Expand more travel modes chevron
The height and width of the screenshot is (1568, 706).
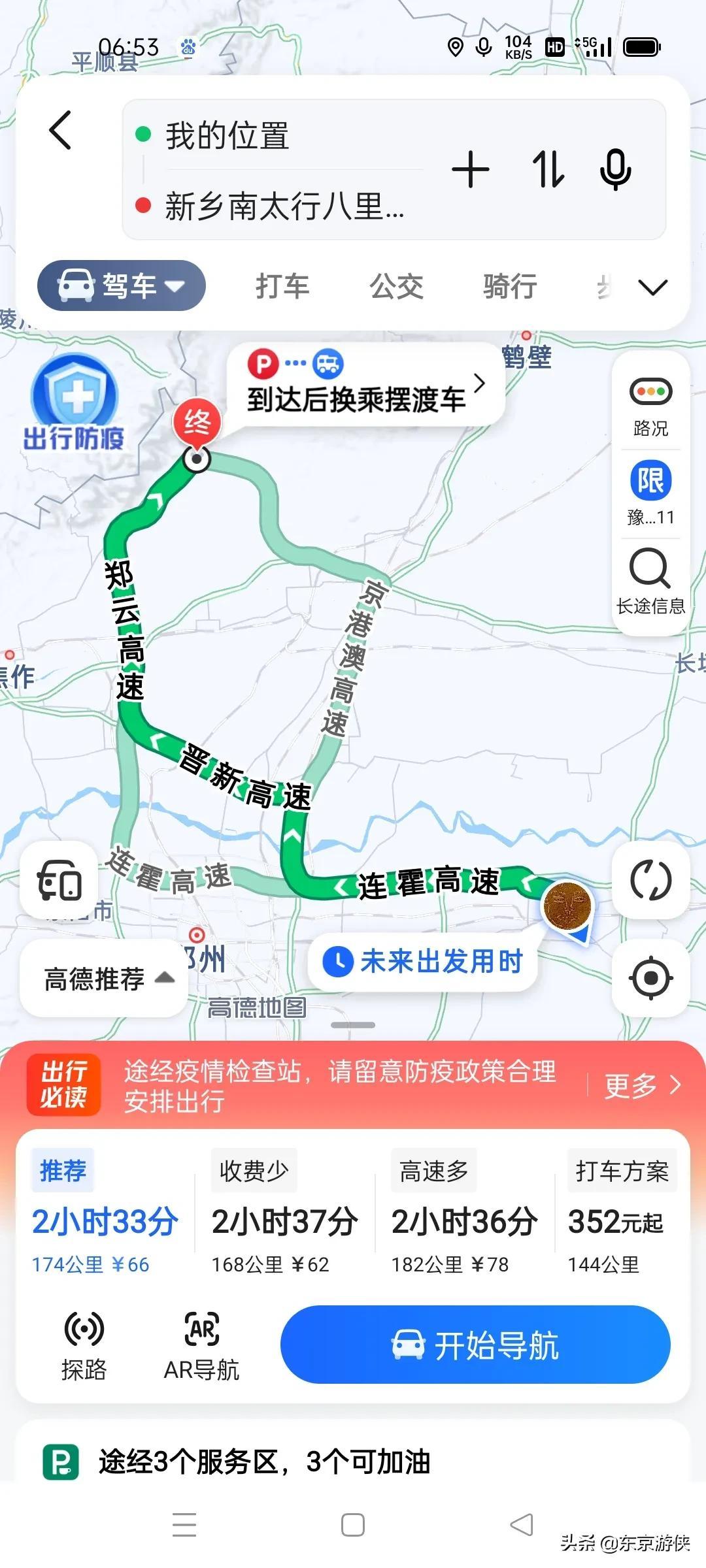point(652,287)
